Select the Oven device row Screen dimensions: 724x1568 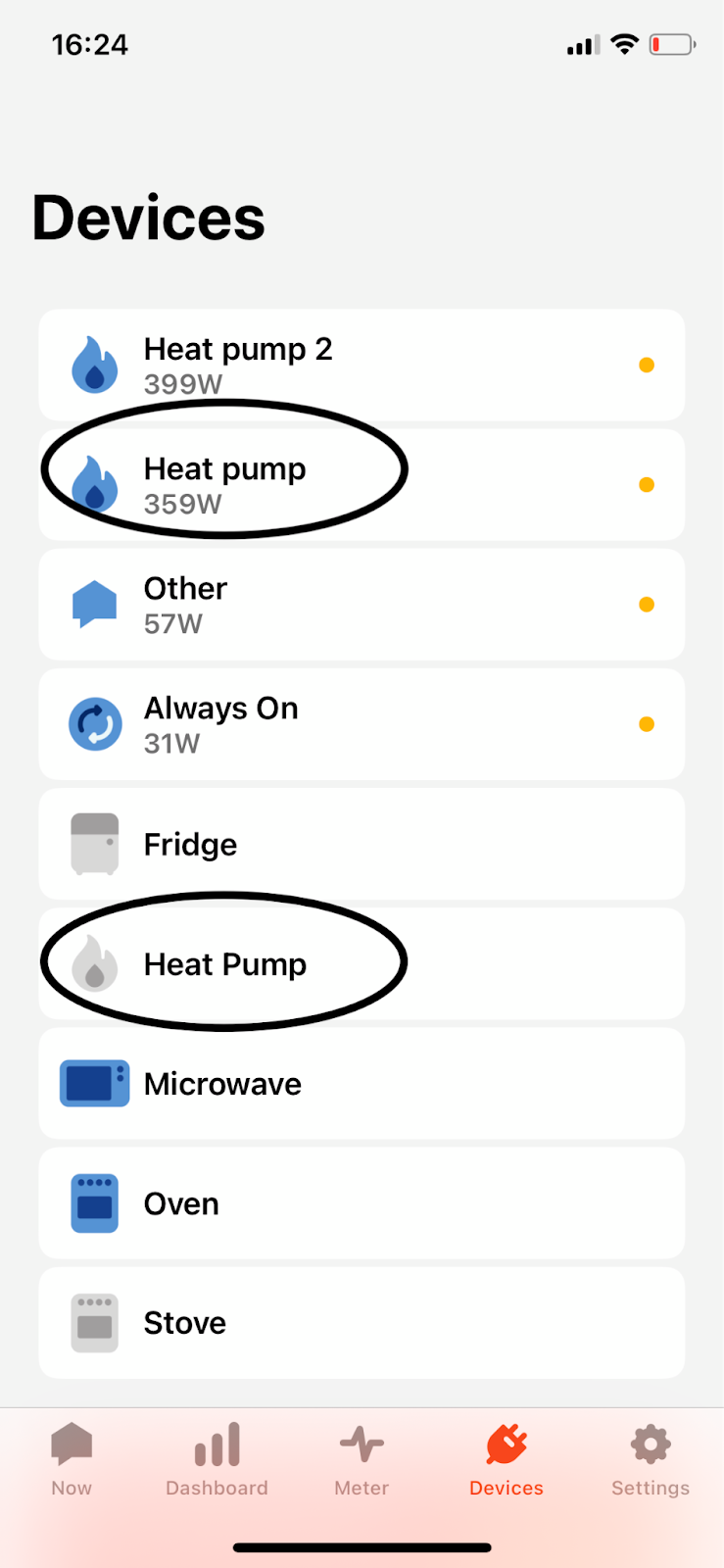click(362, 1202)
